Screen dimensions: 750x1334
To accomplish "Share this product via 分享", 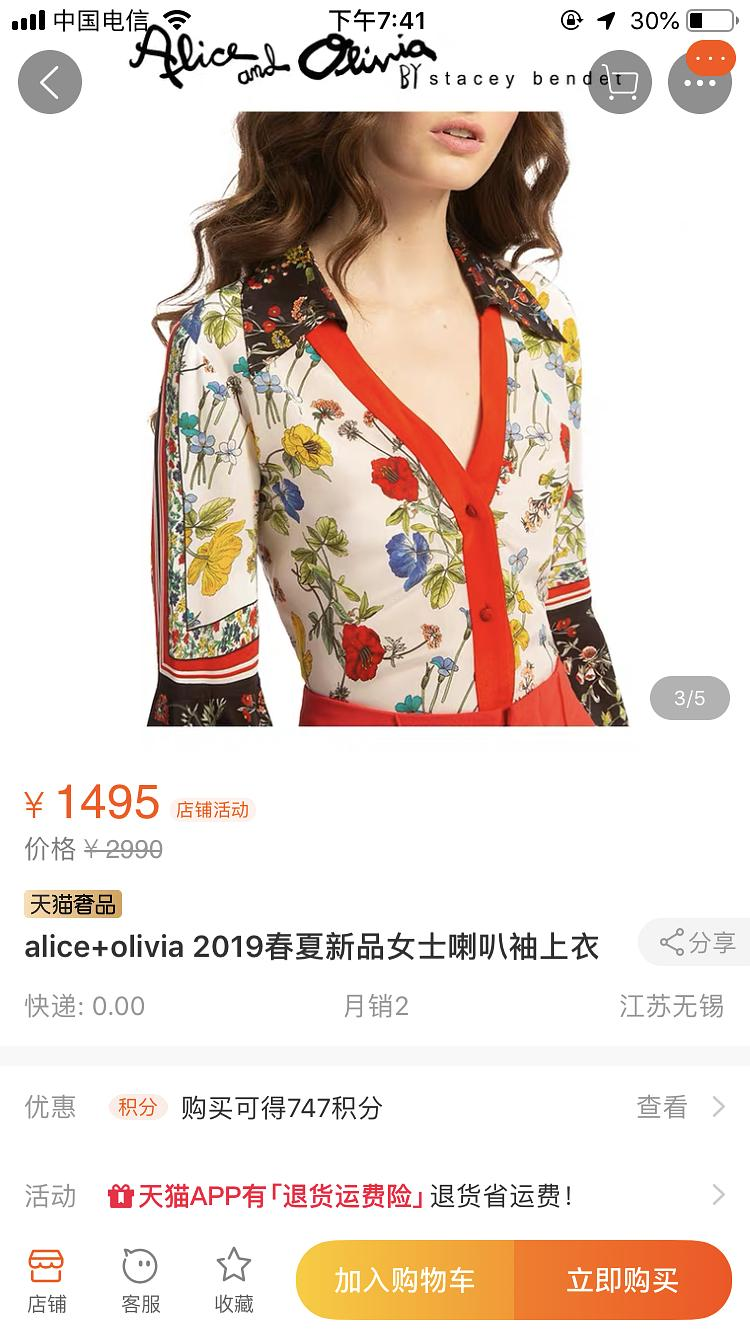I will click(697, 942).
